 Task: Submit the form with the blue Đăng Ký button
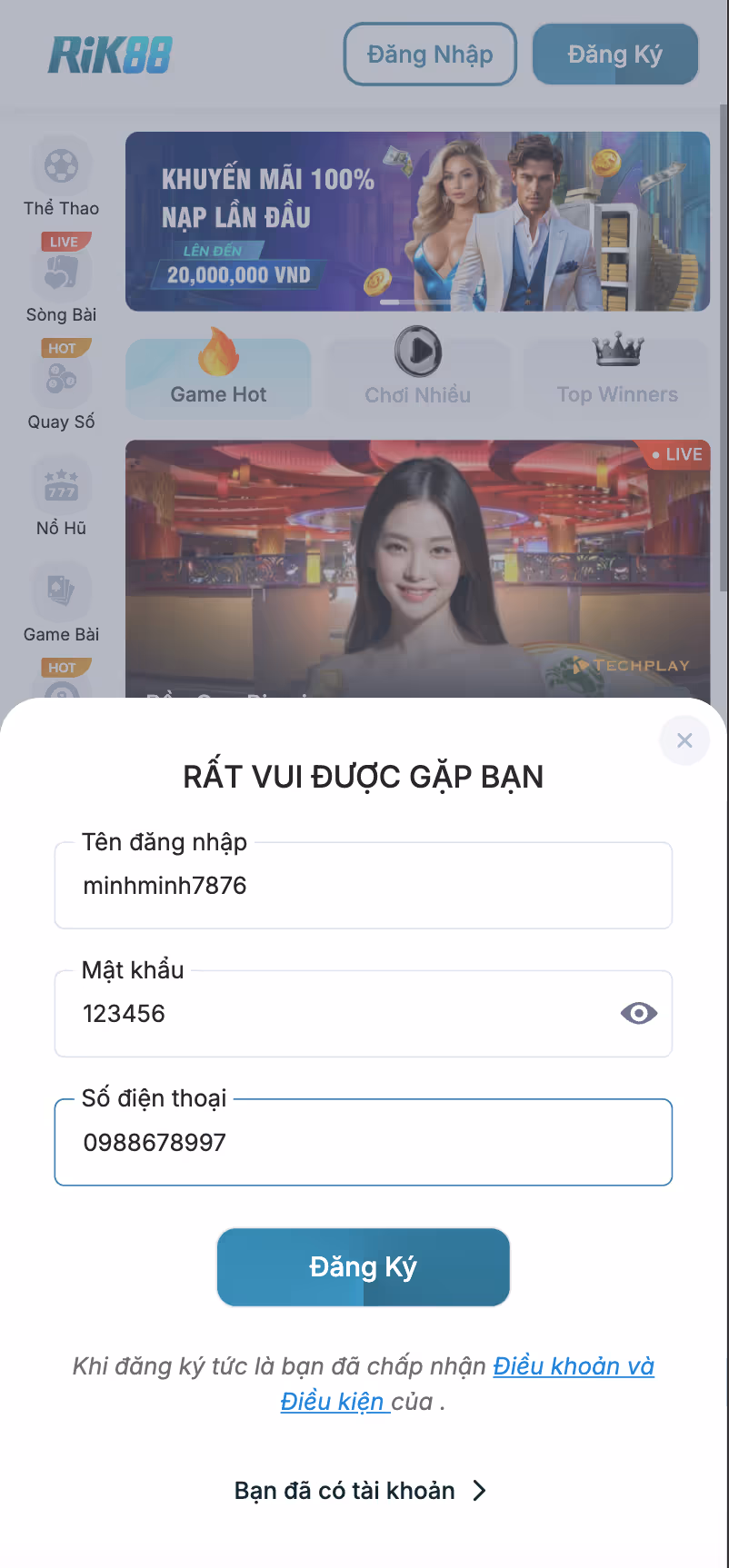364,1267
